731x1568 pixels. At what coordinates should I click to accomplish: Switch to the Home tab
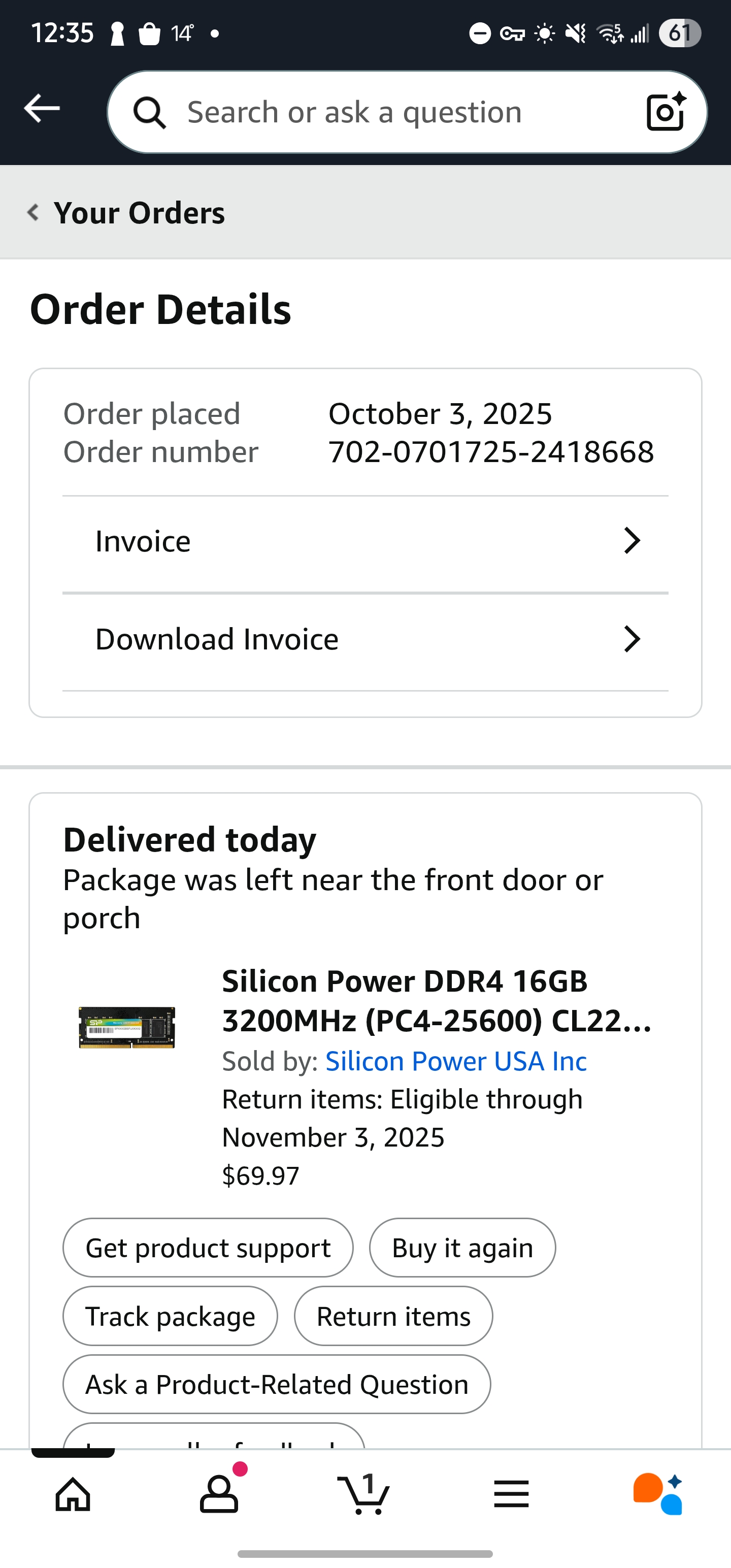[73, 1494]
